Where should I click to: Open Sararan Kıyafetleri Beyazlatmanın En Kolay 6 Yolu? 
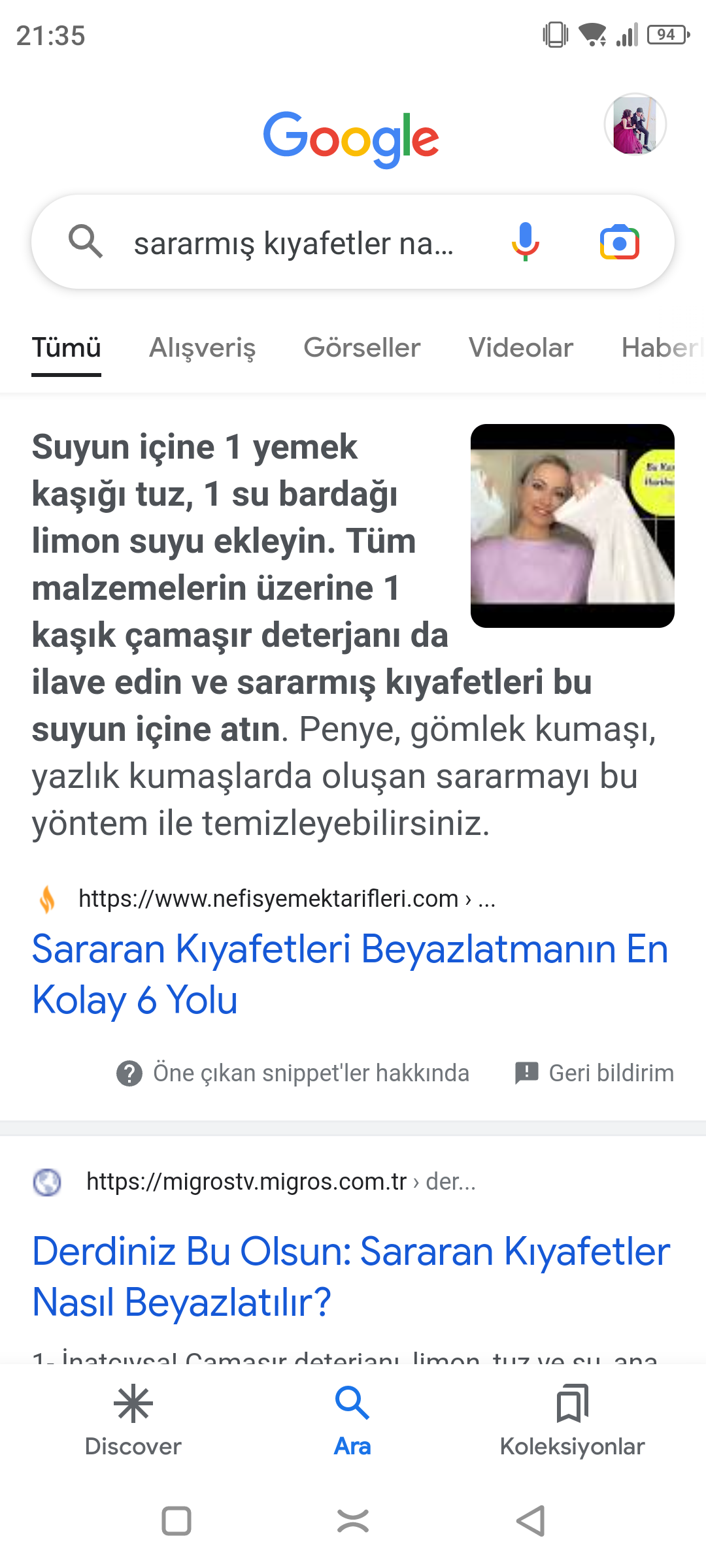click(350, 974)
